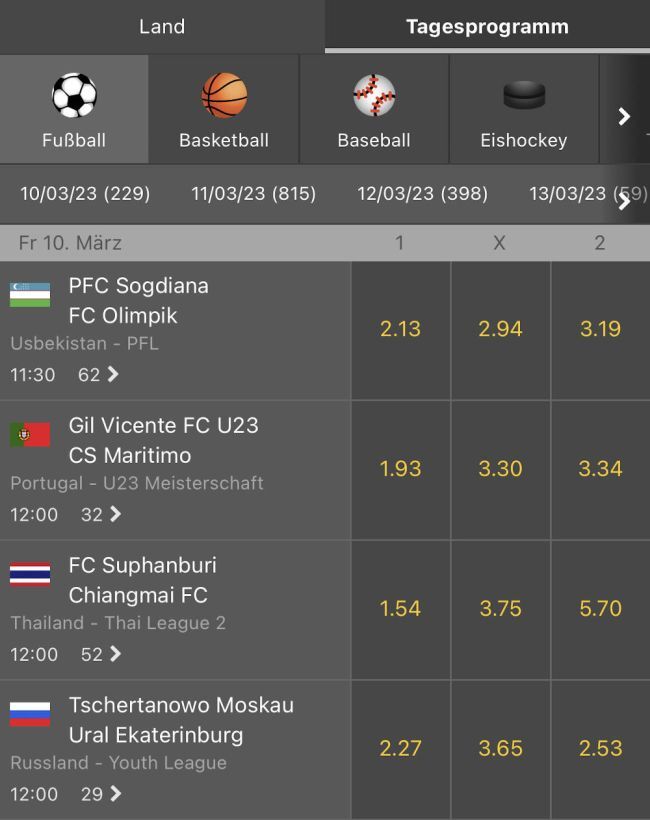This screenshot has height=820, width=650.
Task: Select the Basketball sport
Action: pos(224,110)
